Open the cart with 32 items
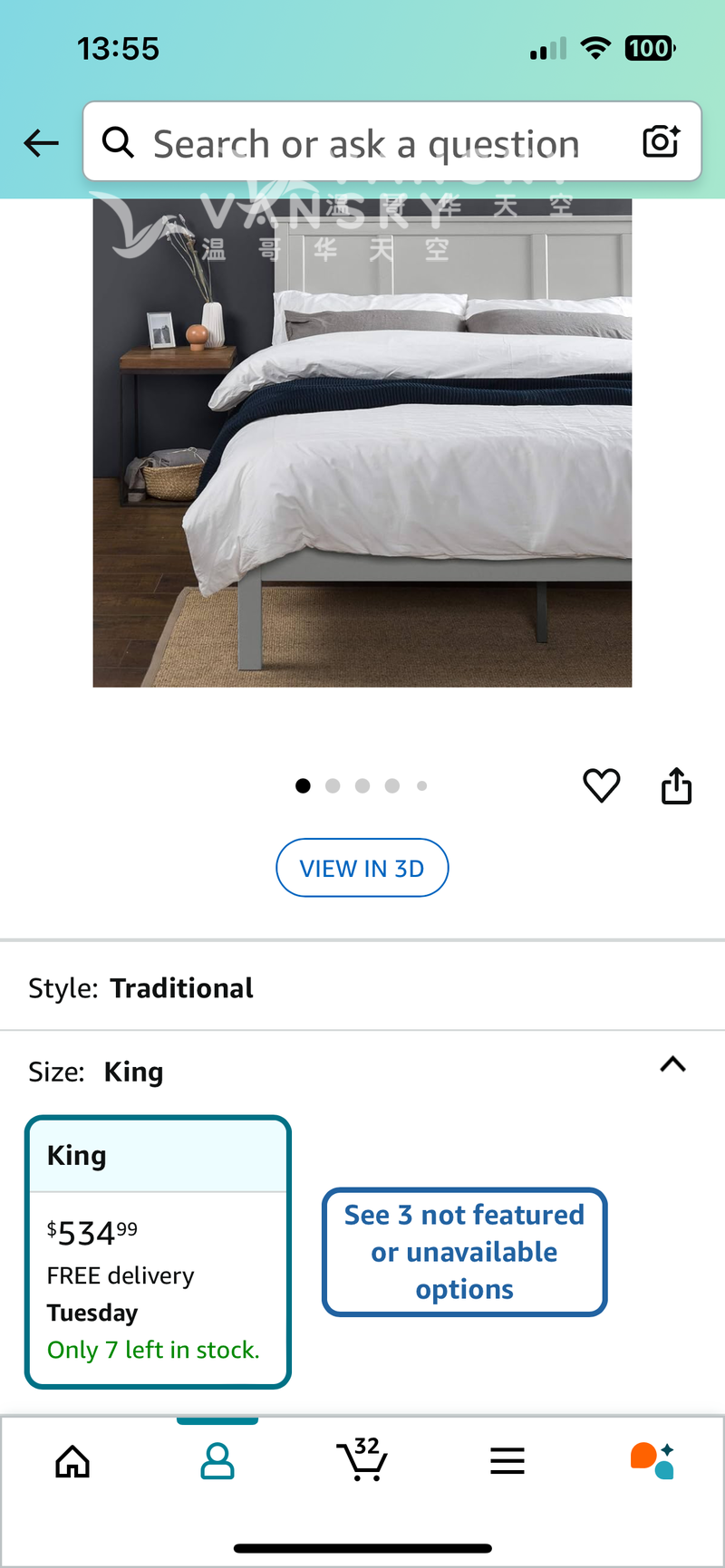Viewport: 725px width, 1568px height. (362, 1459)
